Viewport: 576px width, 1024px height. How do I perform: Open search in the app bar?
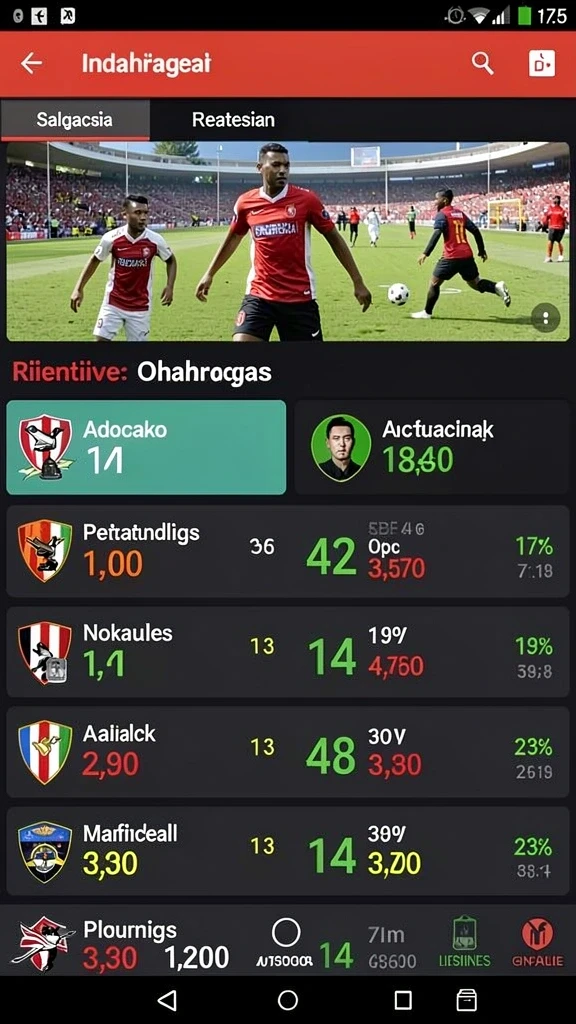pyautogui.click(x=482, y=63)
